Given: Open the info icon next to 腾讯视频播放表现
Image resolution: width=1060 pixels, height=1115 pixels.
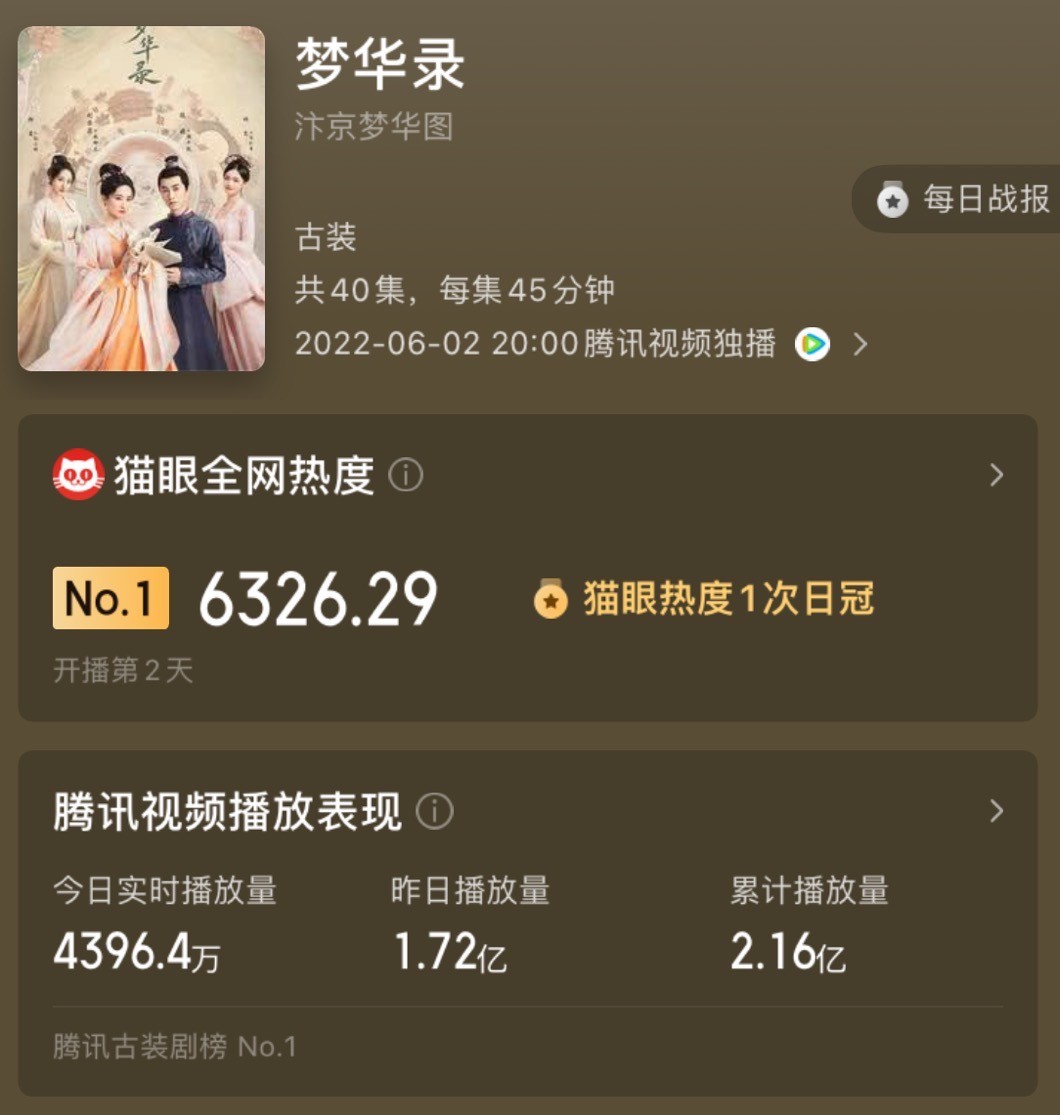Looking at the screenshot, I should [434, 813].
